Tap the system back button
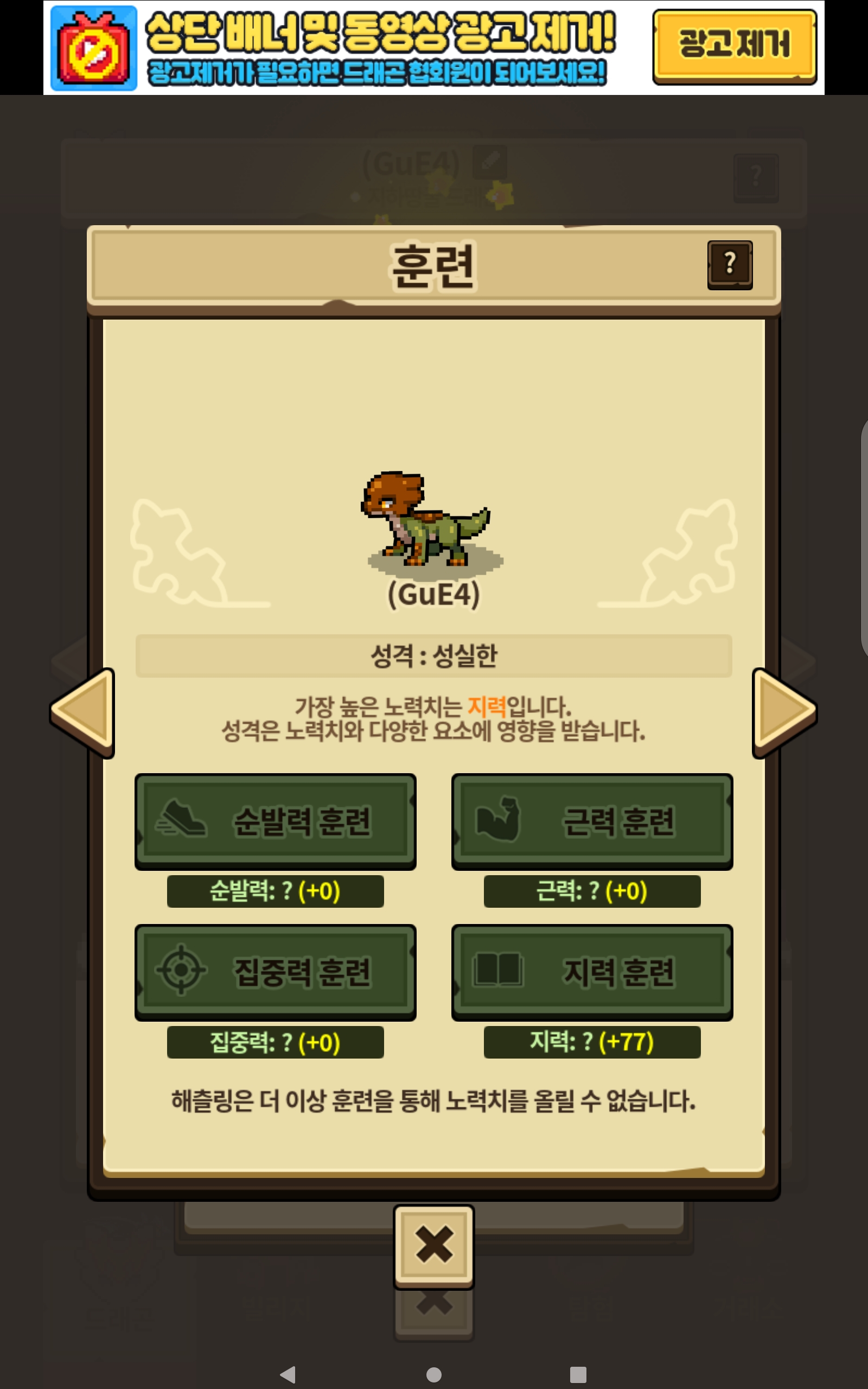The image size is (868, 1389). [288, 1374]
